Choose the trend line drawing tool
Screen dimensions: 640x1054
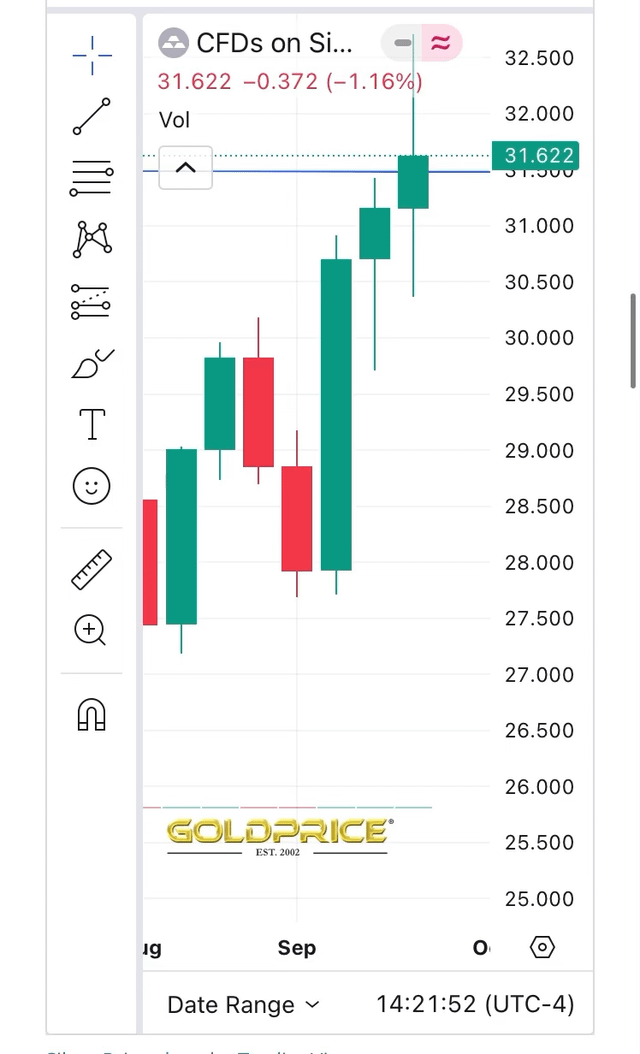(x=92, y=117)
